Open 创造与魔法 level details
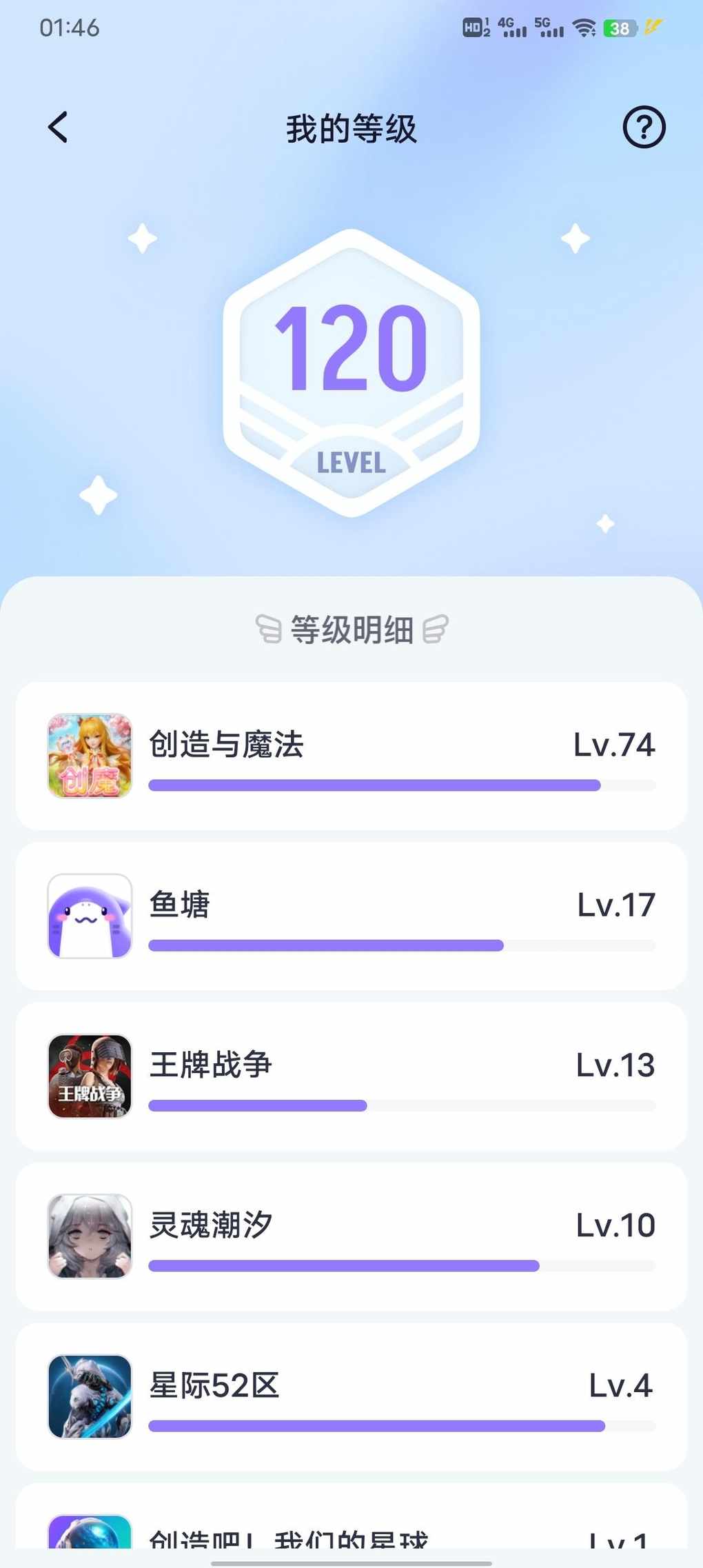 [x=351, y=756]
